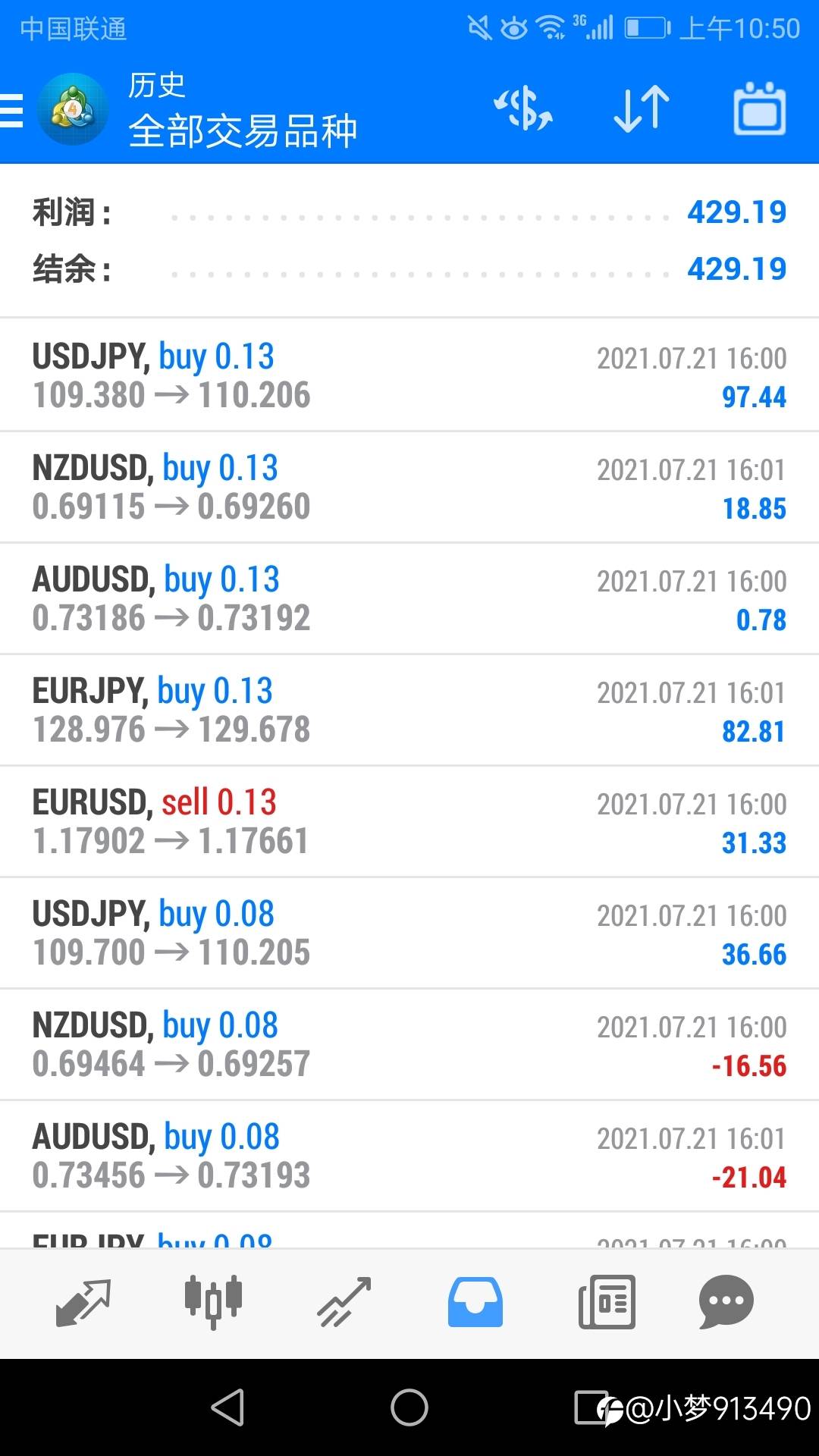The width and height of the screenshot is (819, 1456).
Task: Change history sort order
Action: click(642, 109)
